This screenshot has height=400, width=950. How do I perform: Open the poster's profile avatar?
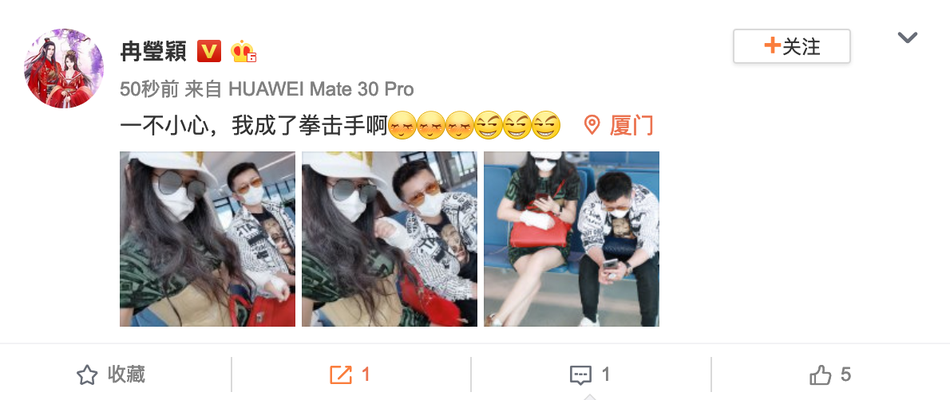pyautogui.click(x=64, y=68)
